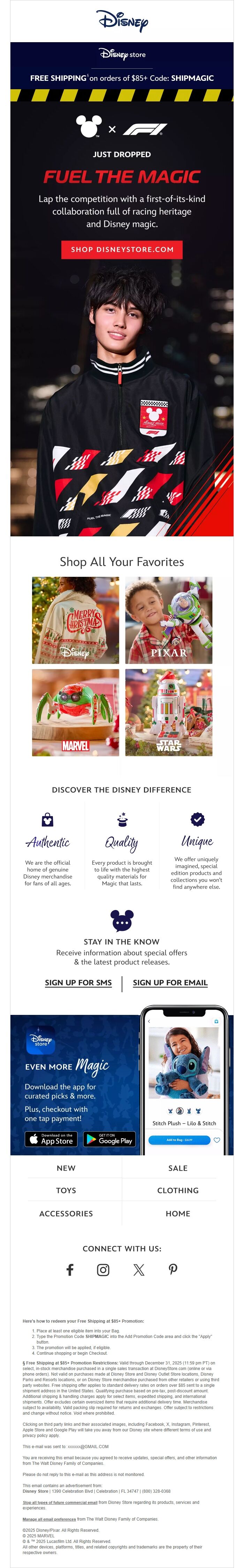Tap the SHOP DISNEYSTORE.COM button

(122, 250)
